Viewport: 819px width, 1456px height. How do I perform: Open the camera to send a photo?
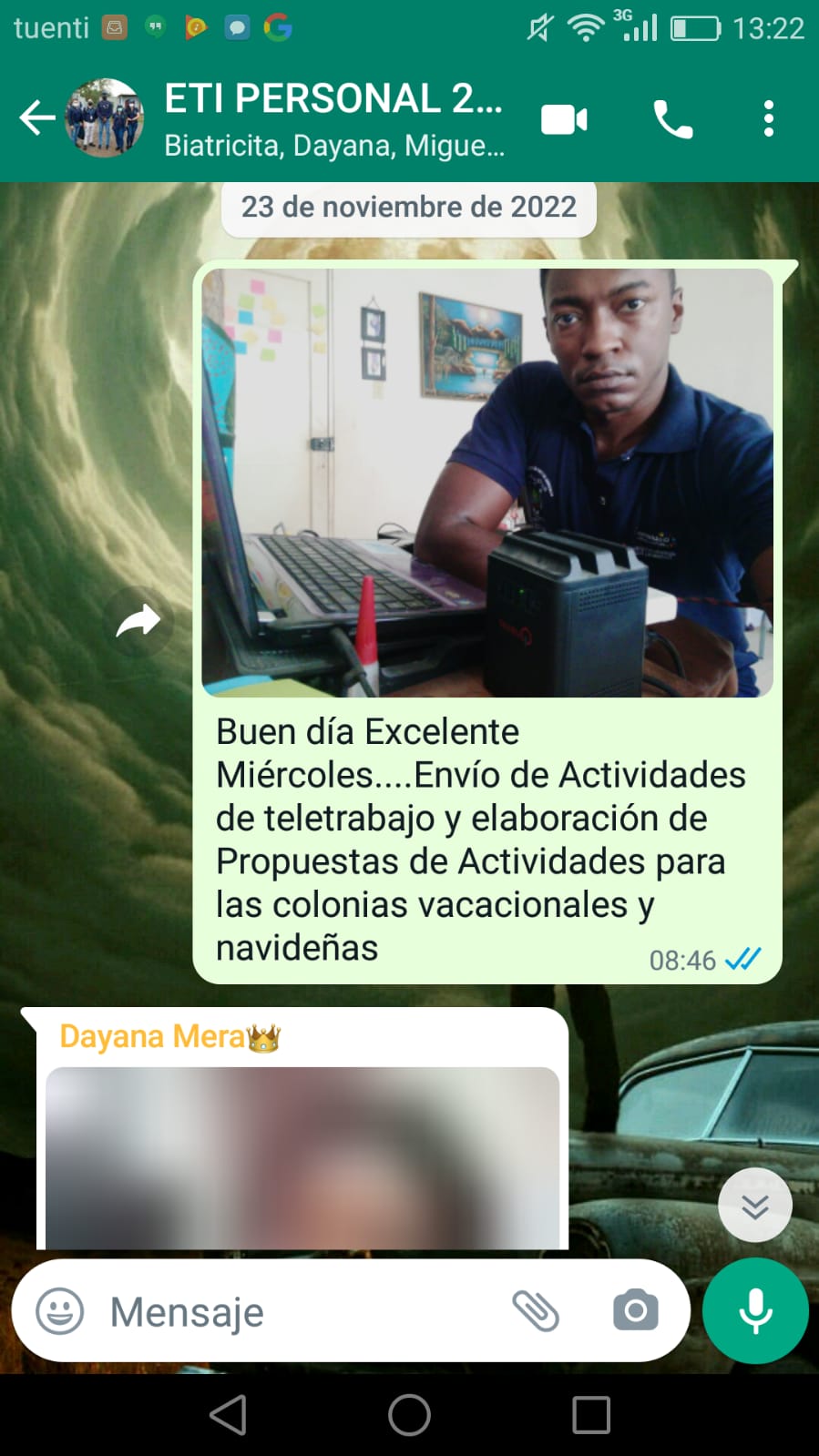pos(635,1311)
